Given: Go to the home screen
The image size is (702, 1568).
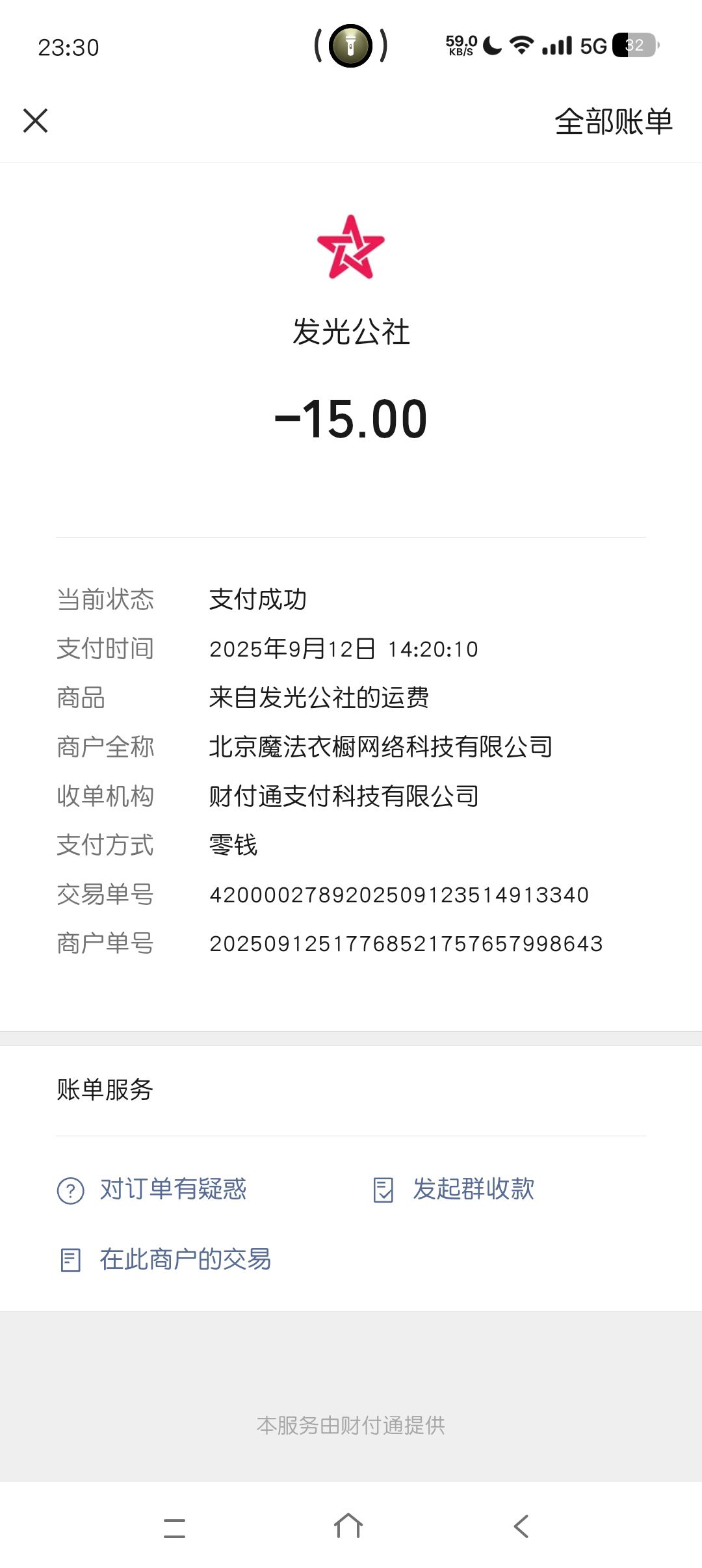Looking at the screenshot, I should click(348, 1526).
